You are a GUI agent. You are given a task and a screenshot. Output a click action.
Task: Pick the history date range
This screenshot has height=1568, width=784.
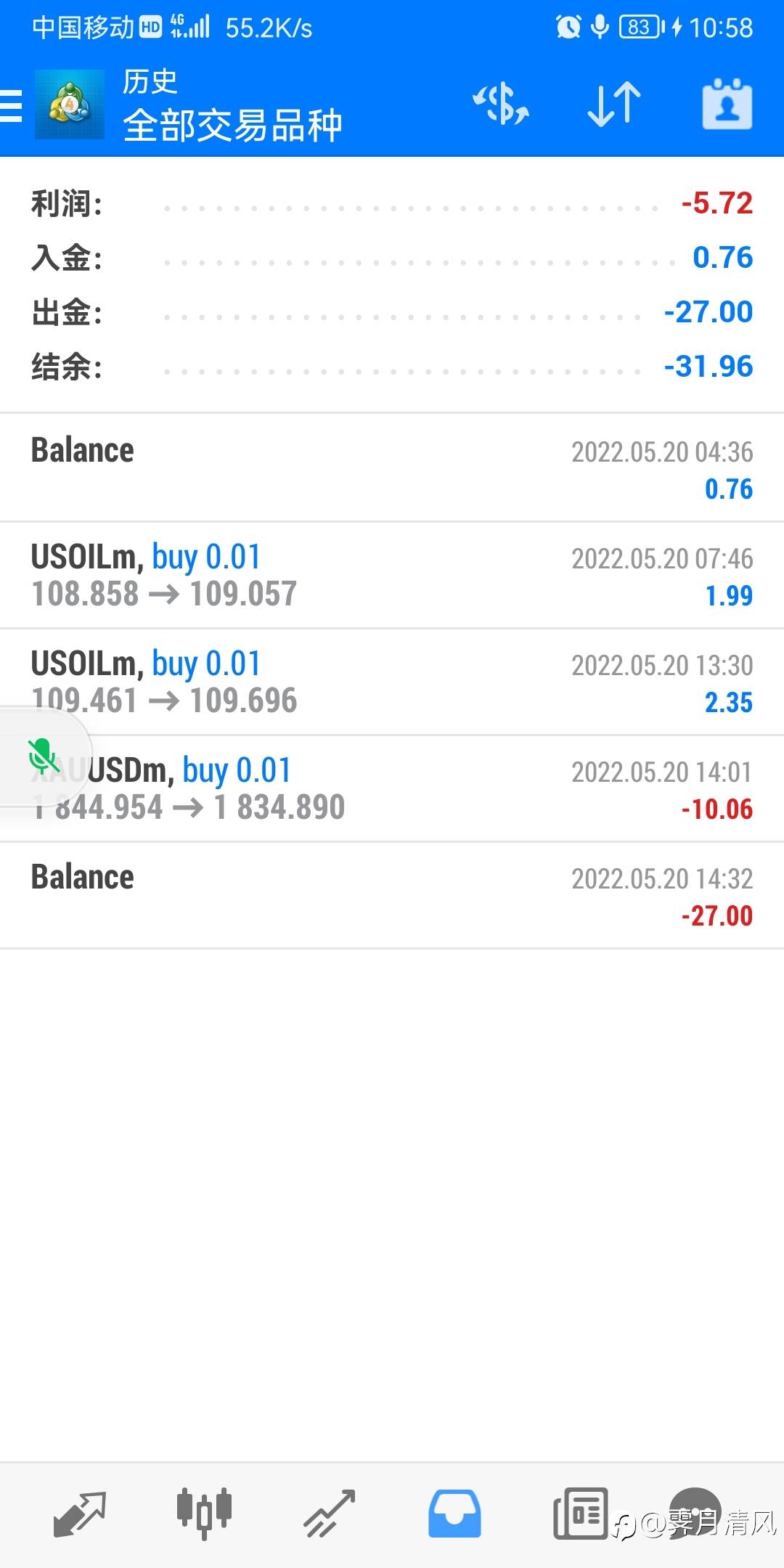(x=727, y=105)
